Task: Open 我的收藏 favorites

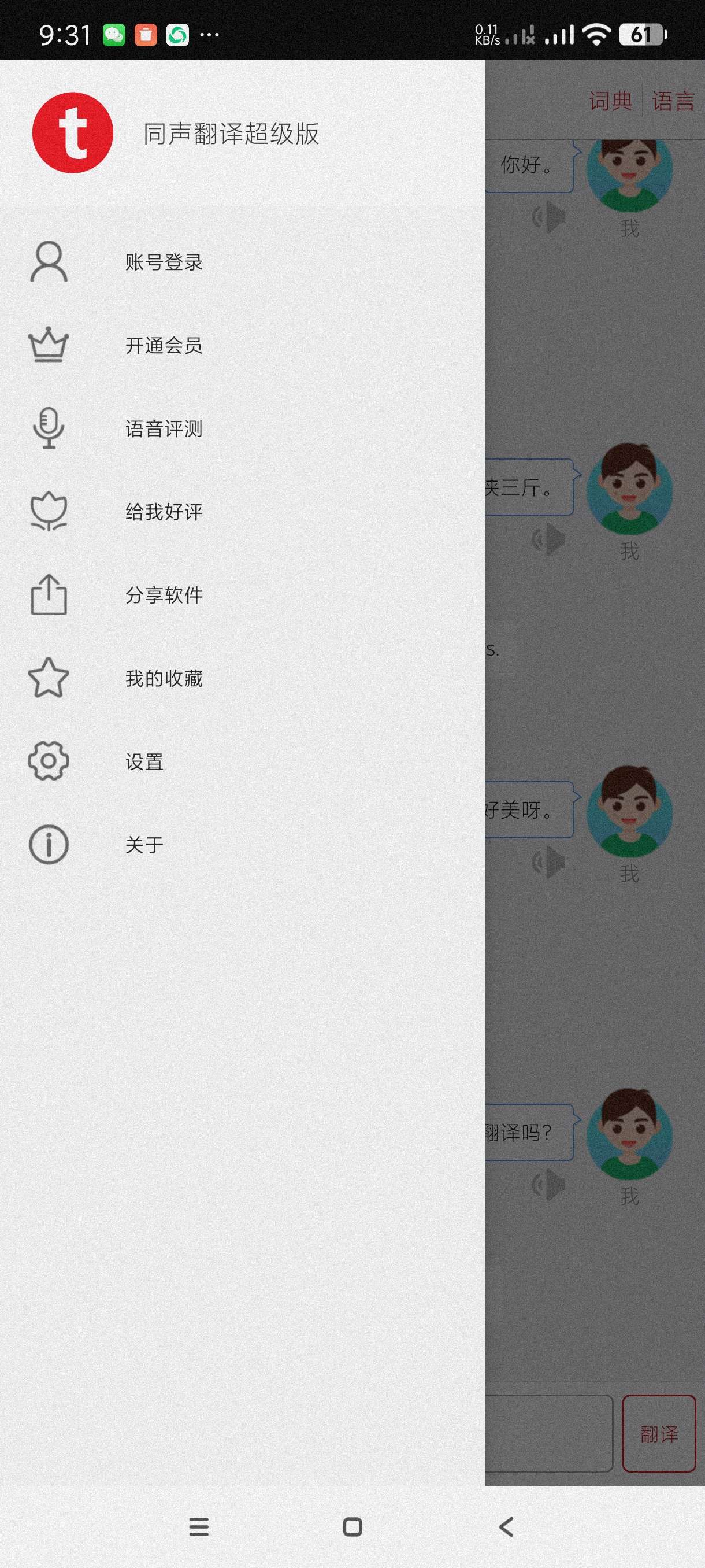Action: [x=163, y=679]
